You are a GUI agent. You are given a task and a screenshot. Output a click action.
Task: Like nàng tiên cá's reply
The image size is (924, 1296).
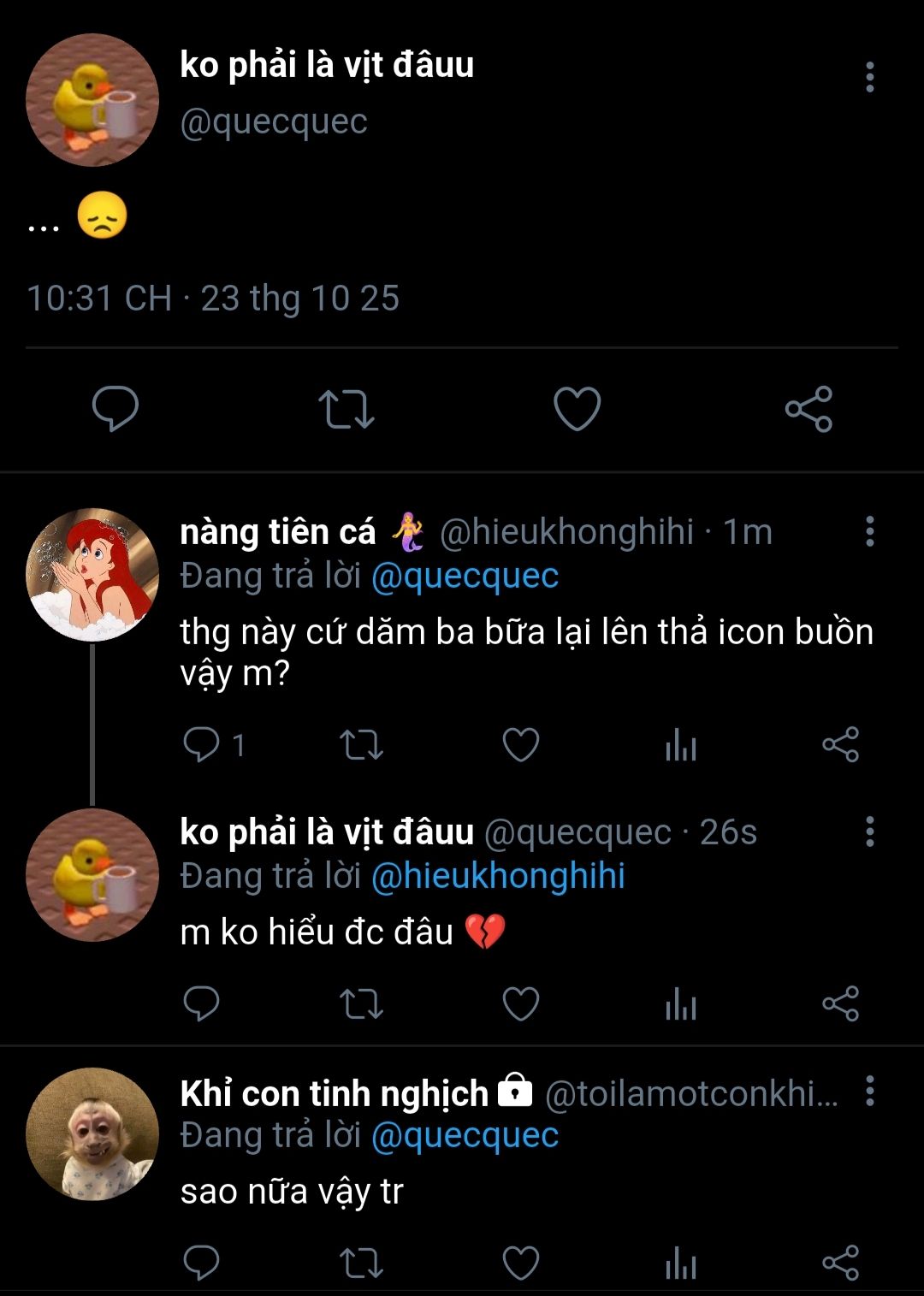coord(520,744)
